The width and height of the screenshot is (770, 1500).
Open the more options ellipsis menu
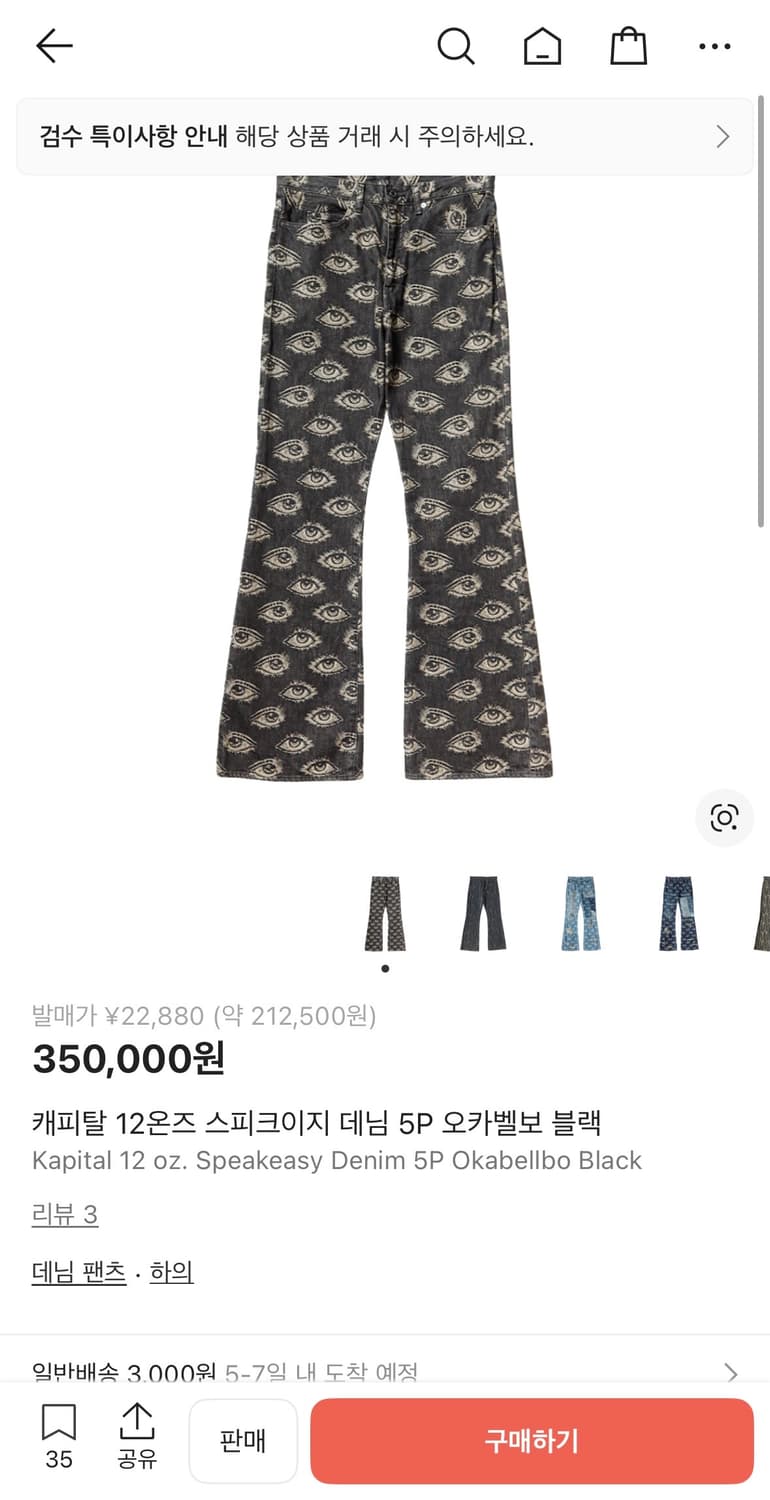(714, 46)
